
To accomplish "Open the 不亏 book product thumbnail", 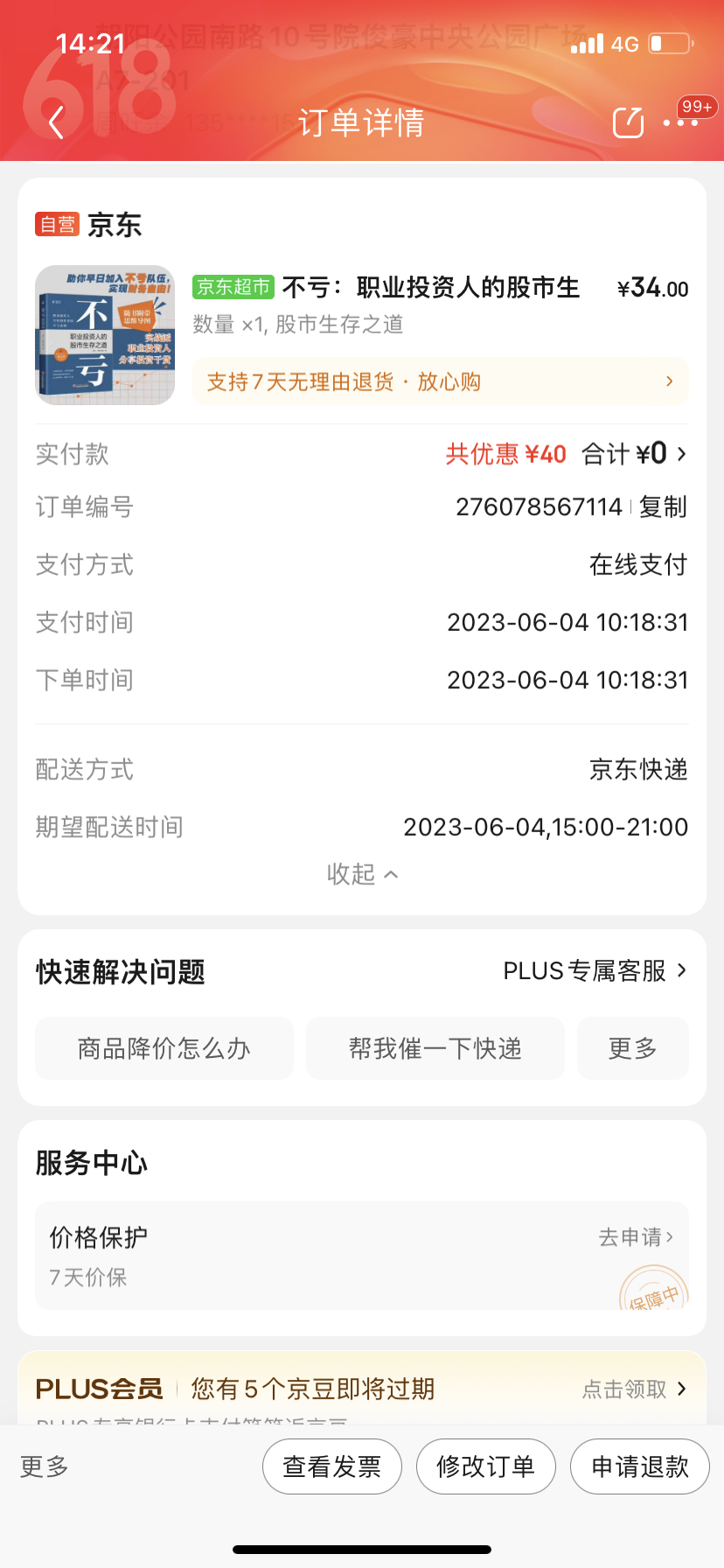I will pos(105,335).
